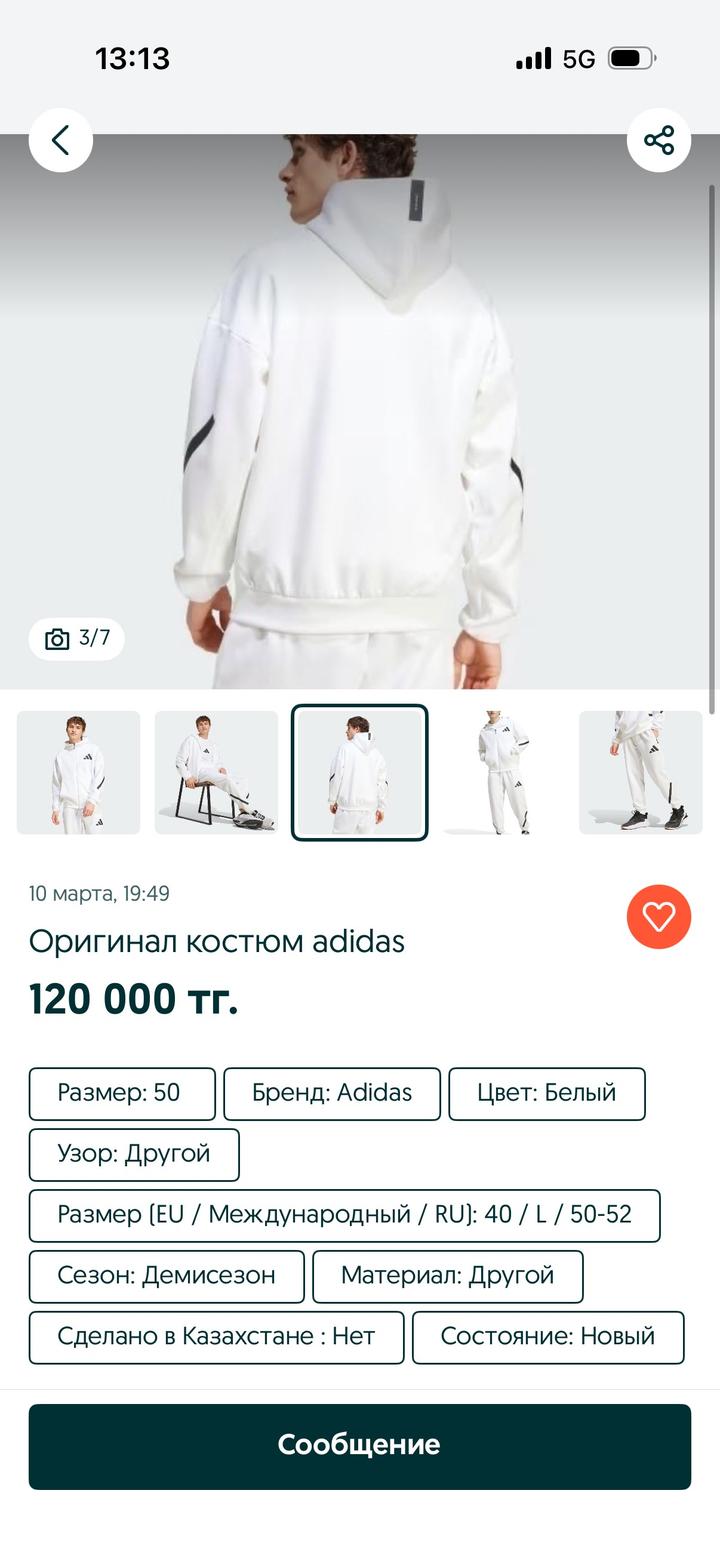Tap the back arrow to return
This screenshot has width=720, height=1565.
coord(60,140)
